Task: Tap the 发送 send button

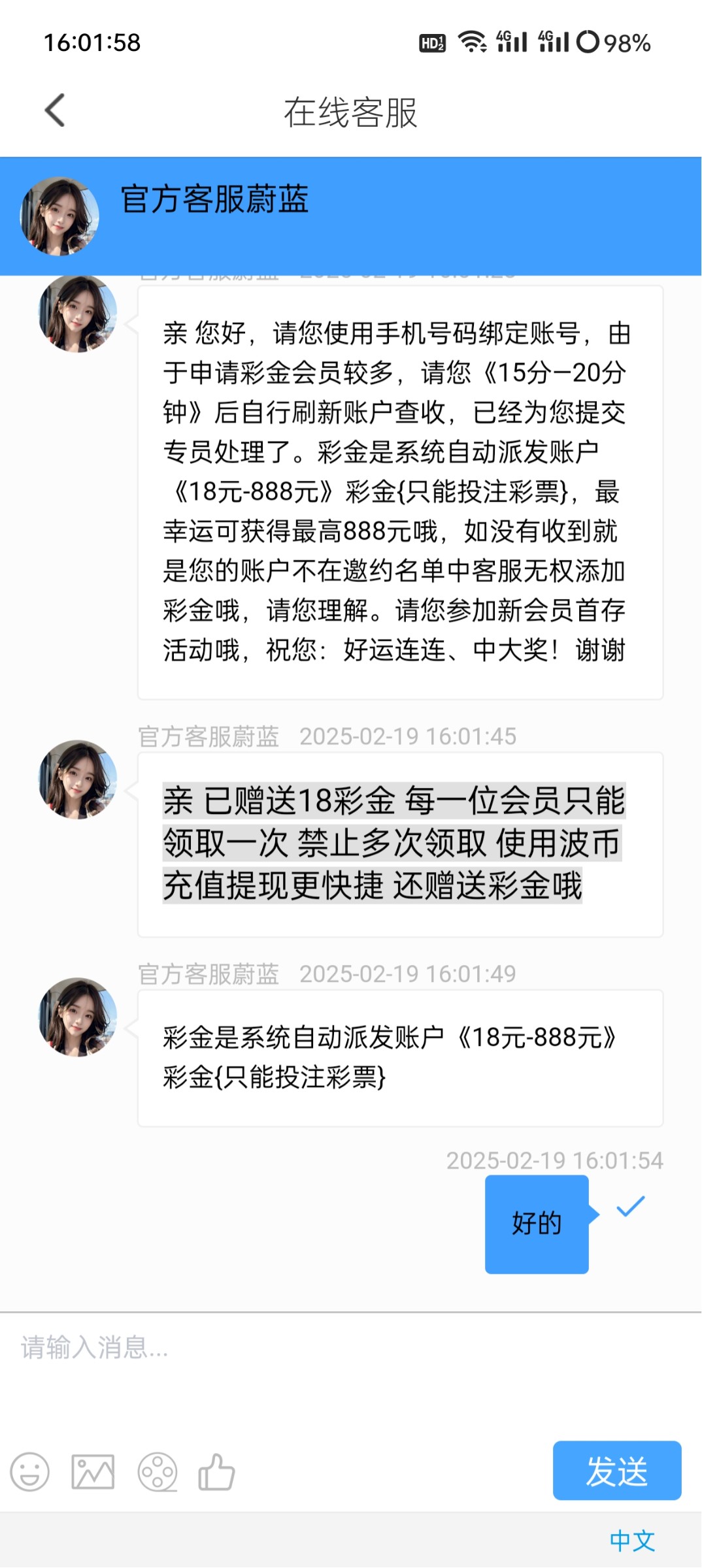Action: (x=616, y=1471)
